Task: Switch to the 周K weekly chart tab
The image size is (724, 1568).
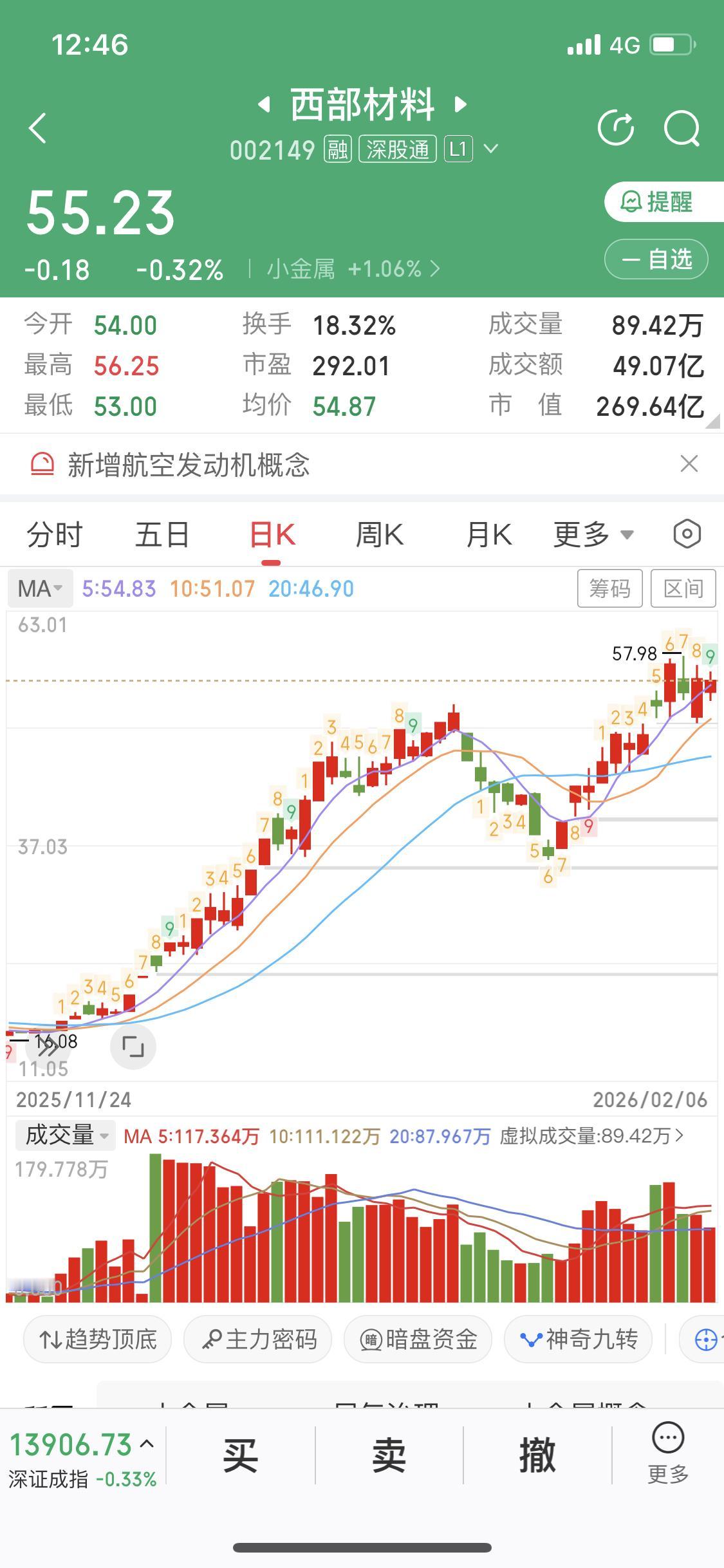Action: point(380,534)
